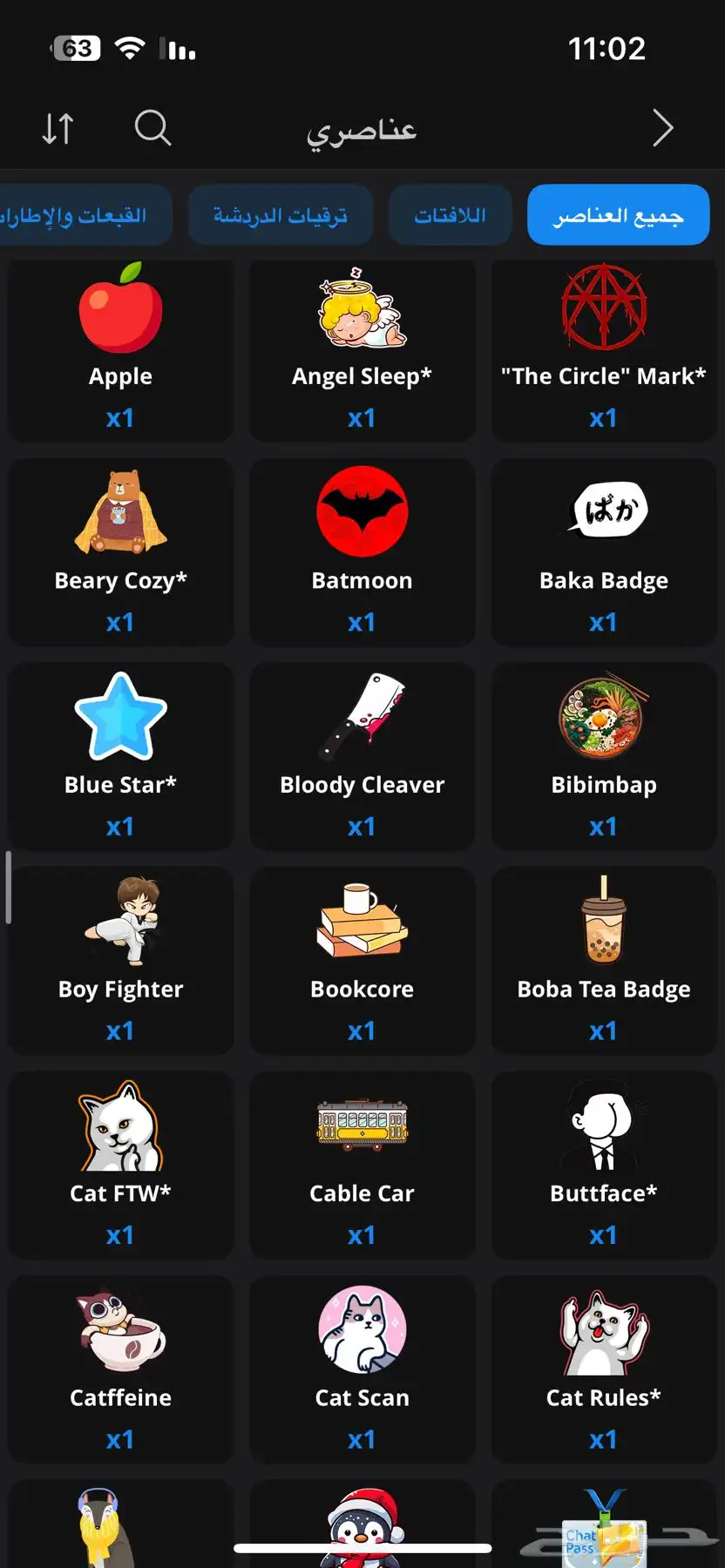
Task: Open the Boba Tea Badge item
Action: pos(603,961)
